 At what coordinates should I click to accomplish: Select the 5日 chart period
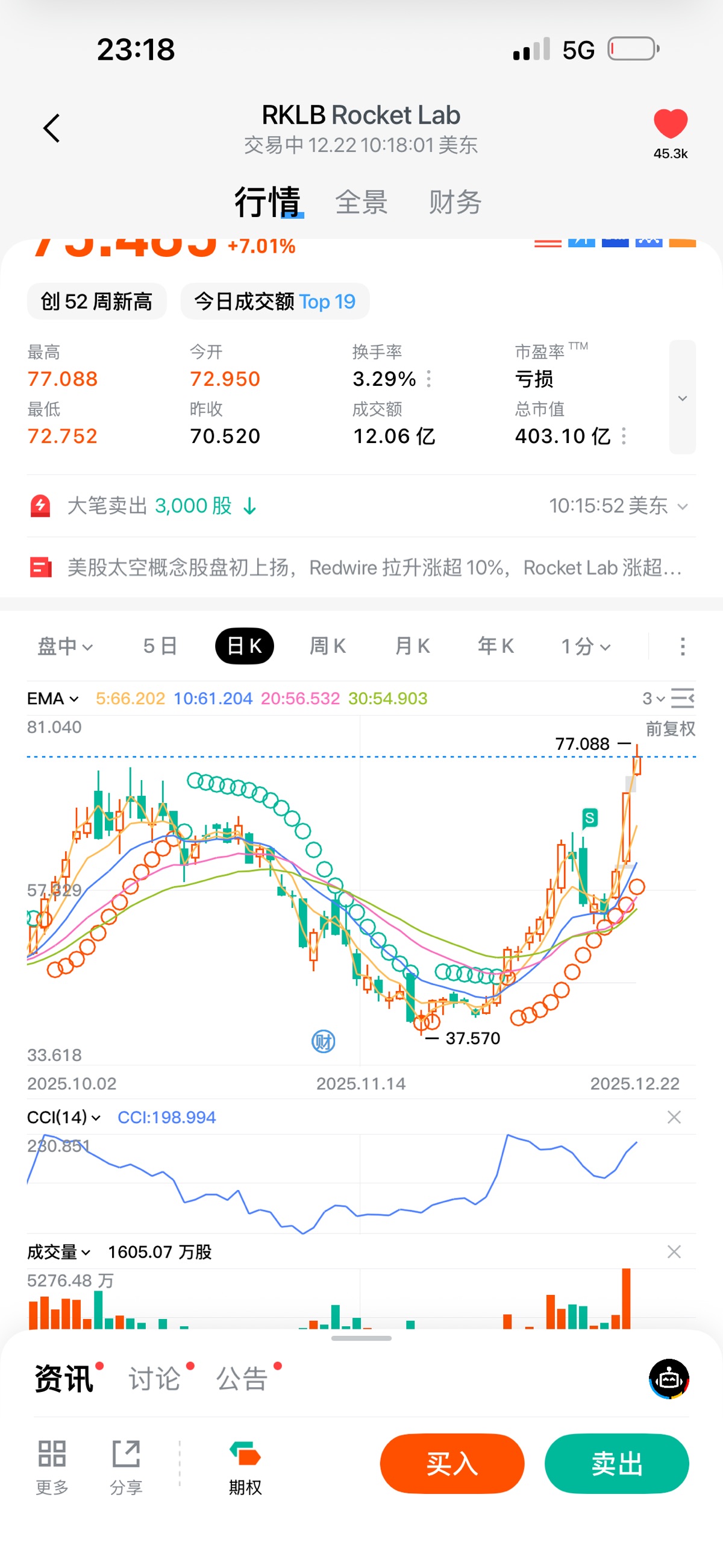pos(160,646)
